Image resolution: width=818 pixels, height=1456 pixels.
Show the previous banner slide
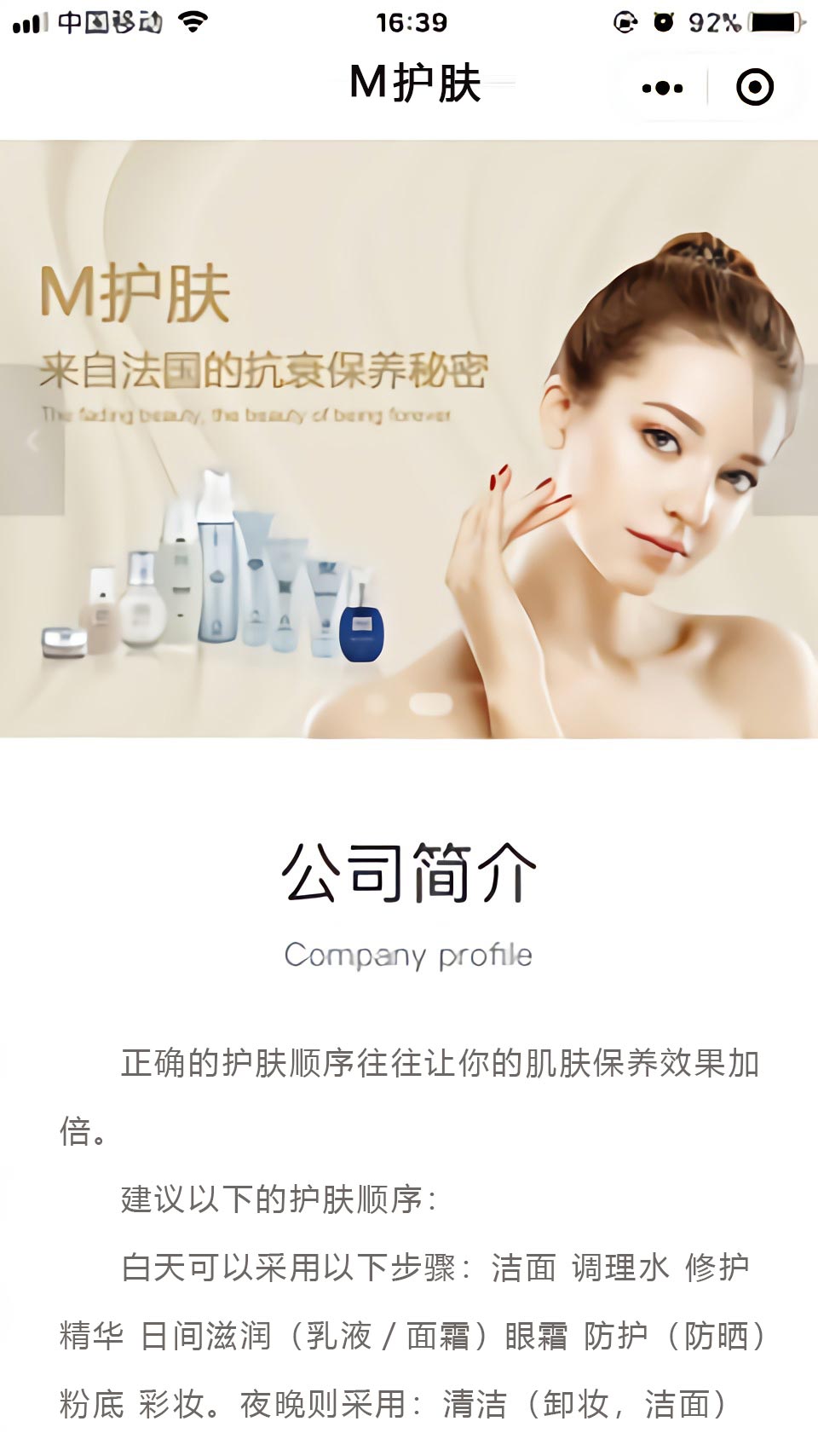(x=32, y=440)
